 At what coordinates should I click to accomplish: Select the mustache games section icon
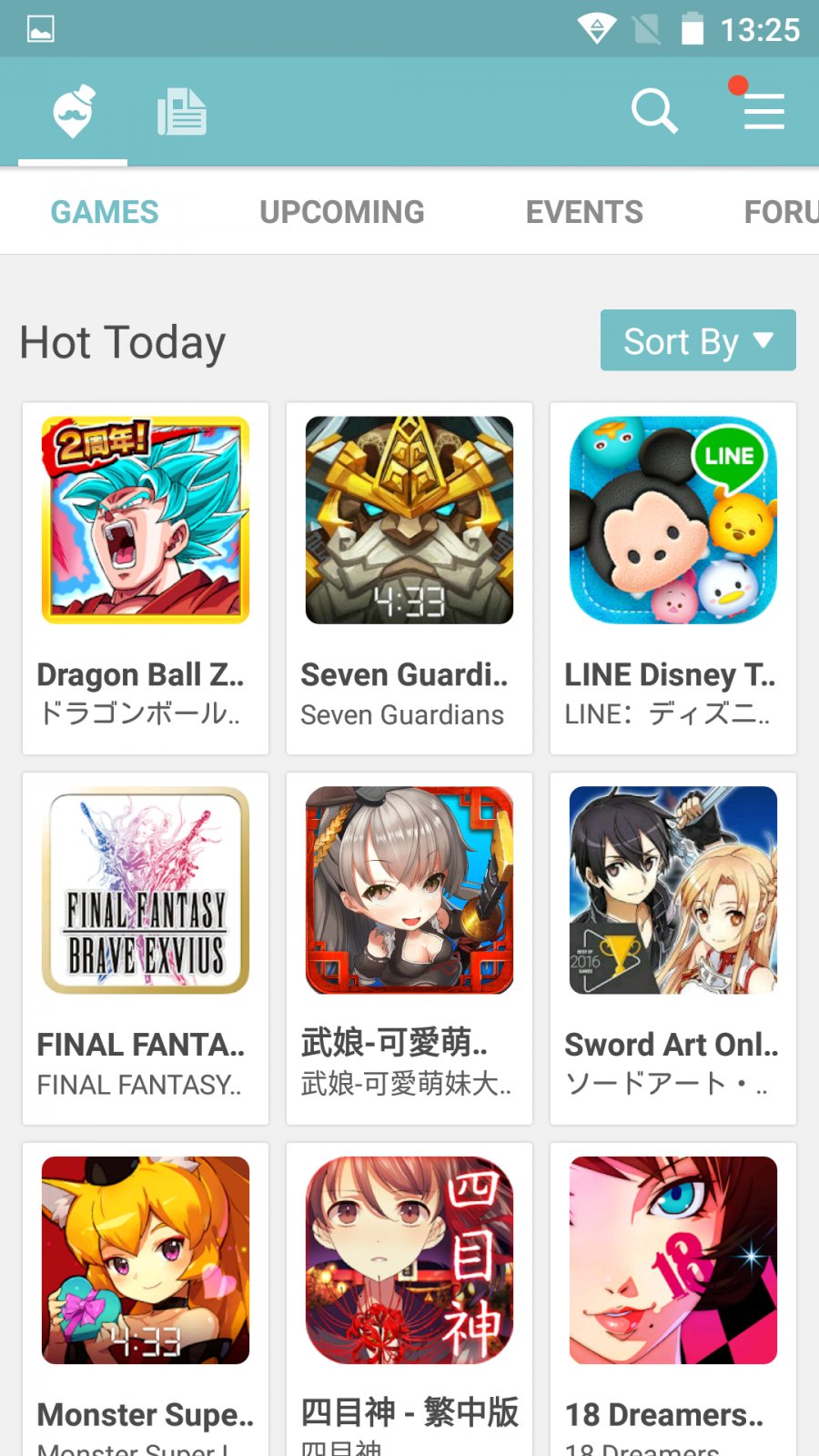point(74,112)
